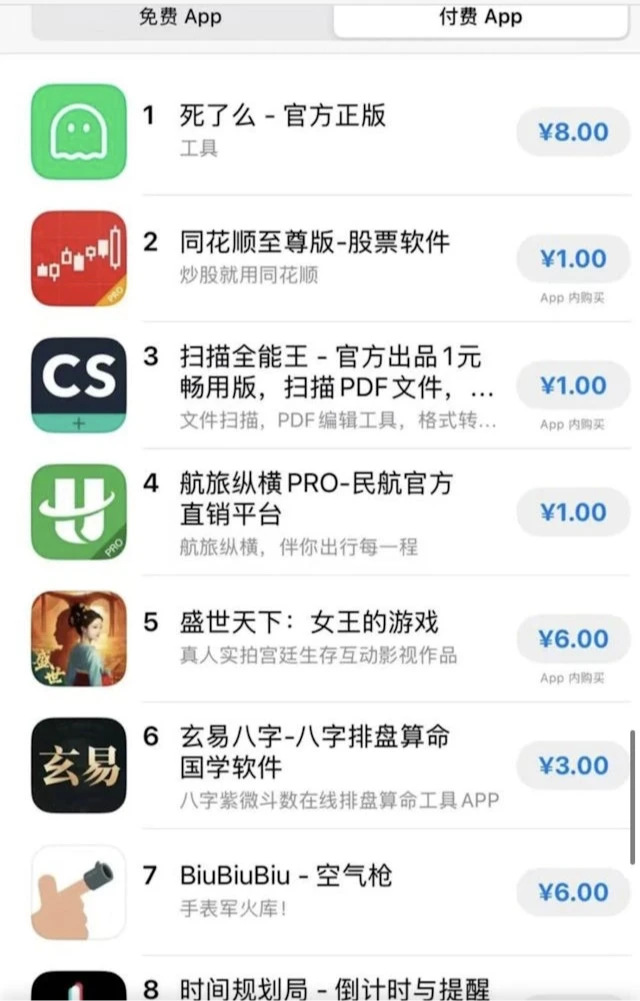Buy 航旅纵横PRO for ¥1.00

pos(573,513)
